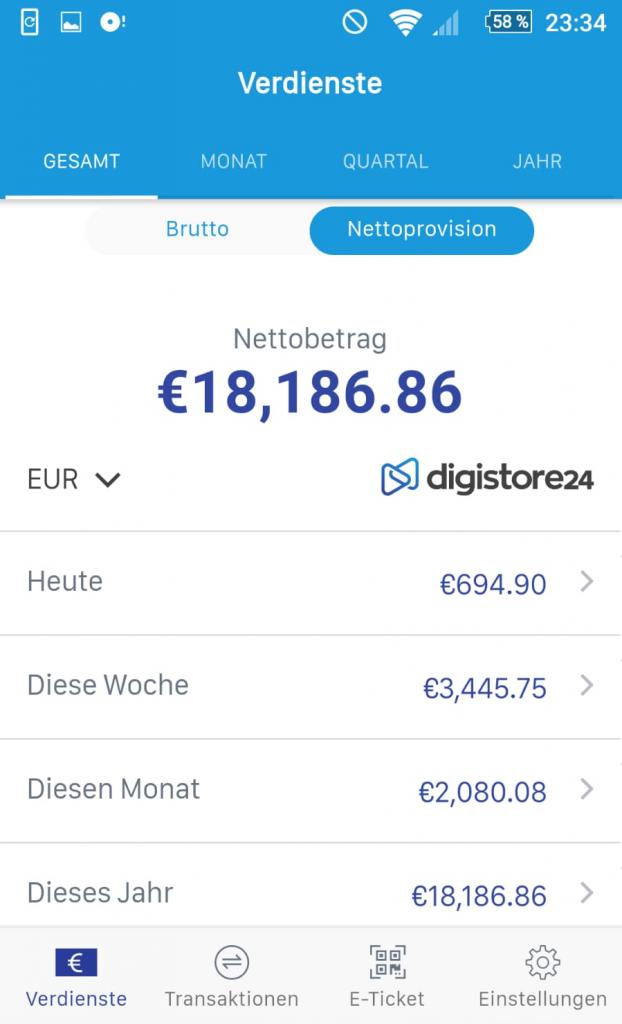The height and width of the screenshot is (1024, 622).
Task: Select the Gesamt tab
Action: 81,161
